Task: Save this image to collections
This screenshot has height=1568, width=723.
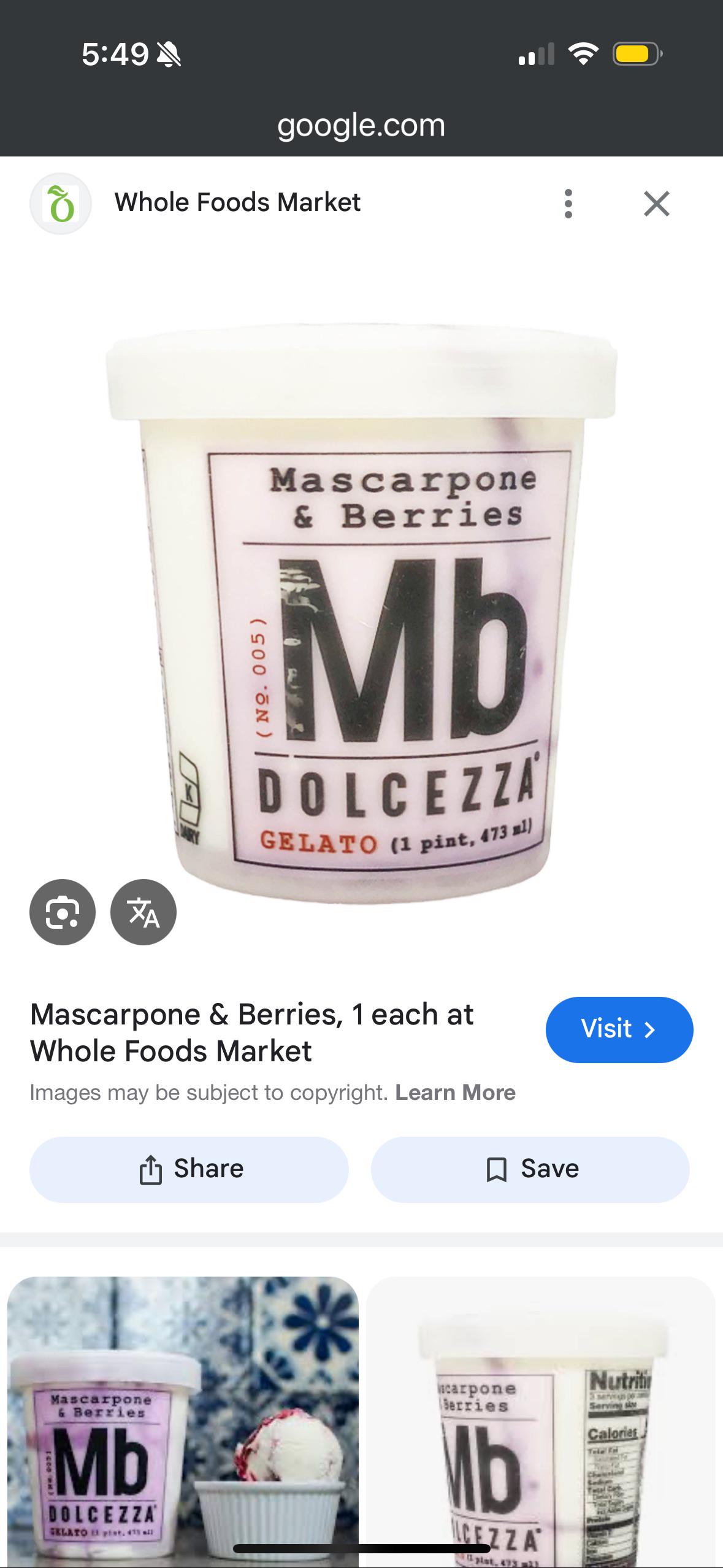Action: pyautogui.click(x=530, y=1169)
